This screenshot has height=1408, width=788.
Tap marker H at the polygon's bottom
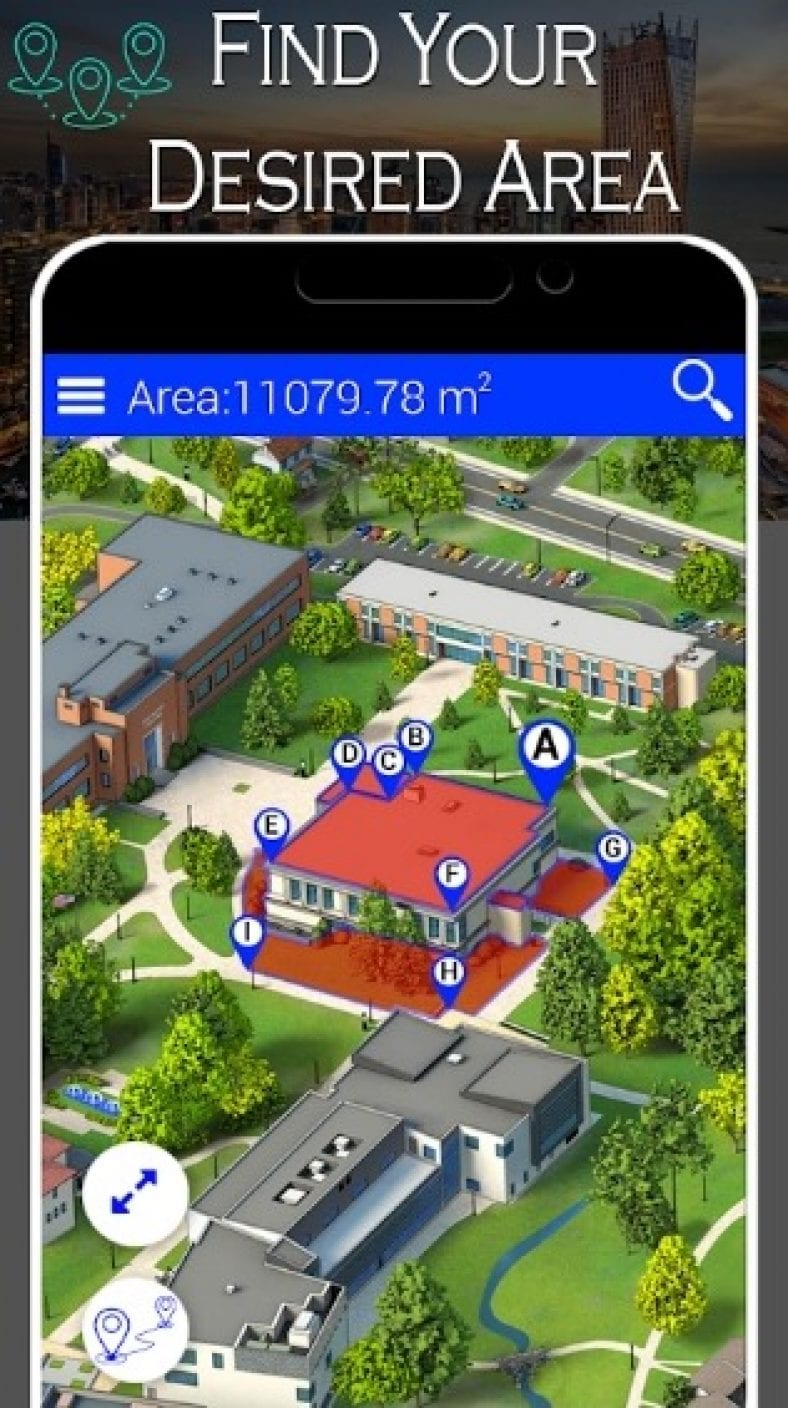pyautogui.click(x=451, y=968)
